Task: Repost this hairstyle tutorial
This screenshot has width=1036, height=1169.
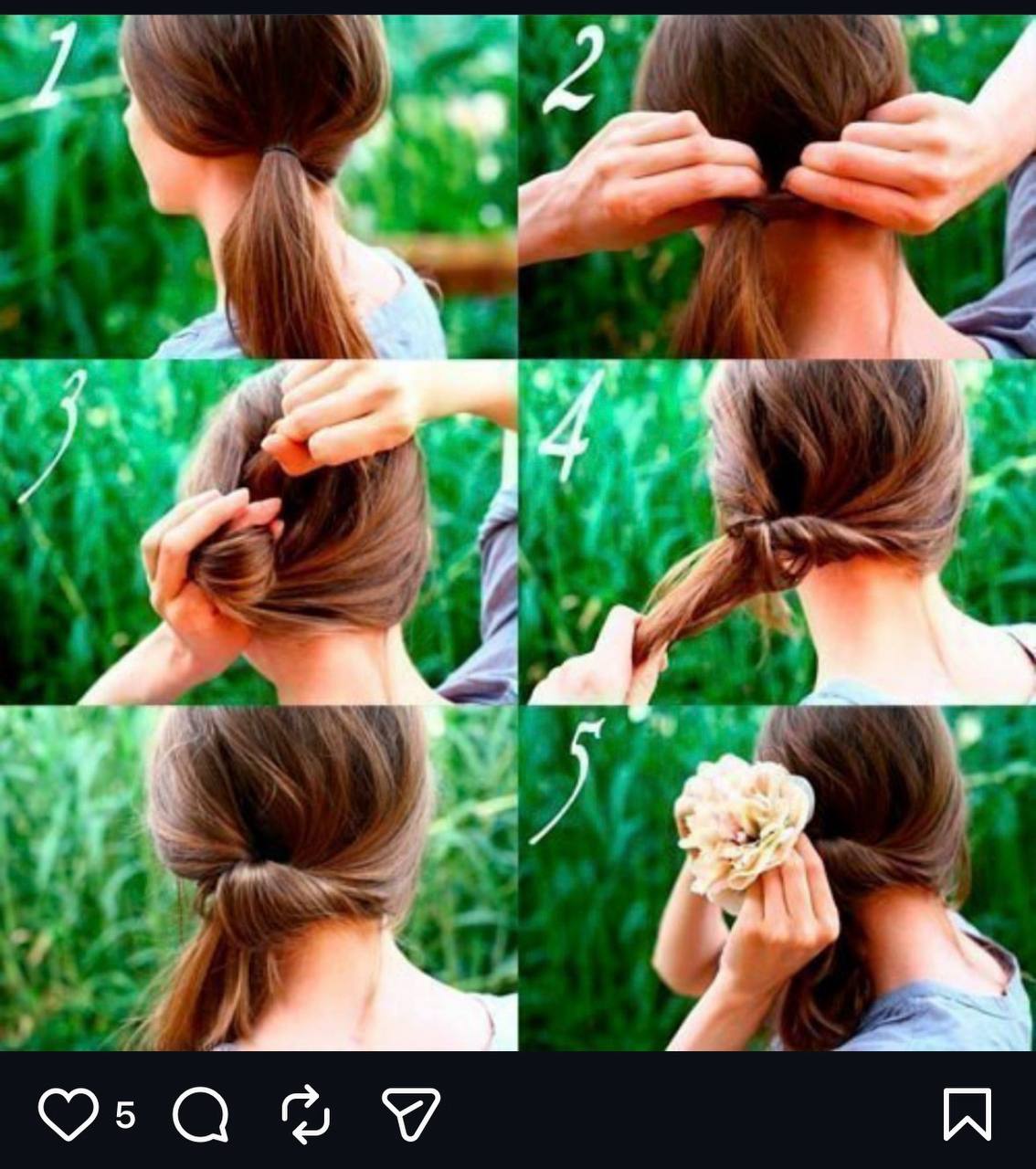Action: tap(305, 1114)
